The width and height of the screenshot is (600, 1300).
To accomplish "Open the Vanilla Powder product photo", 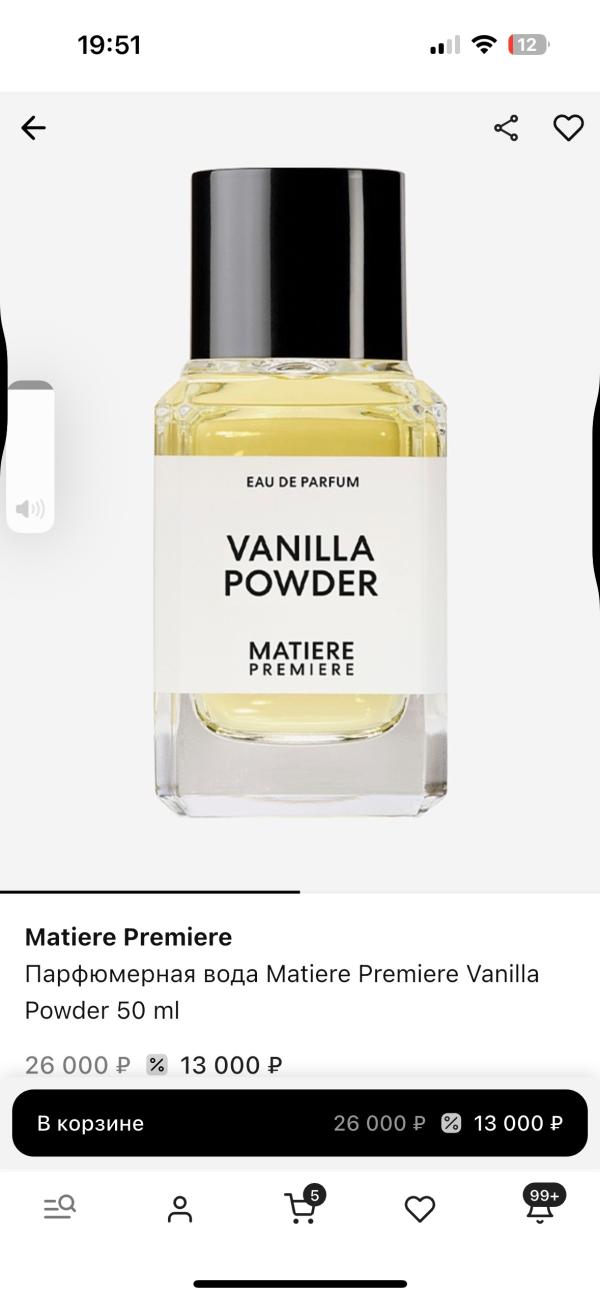I will (300, 490).
